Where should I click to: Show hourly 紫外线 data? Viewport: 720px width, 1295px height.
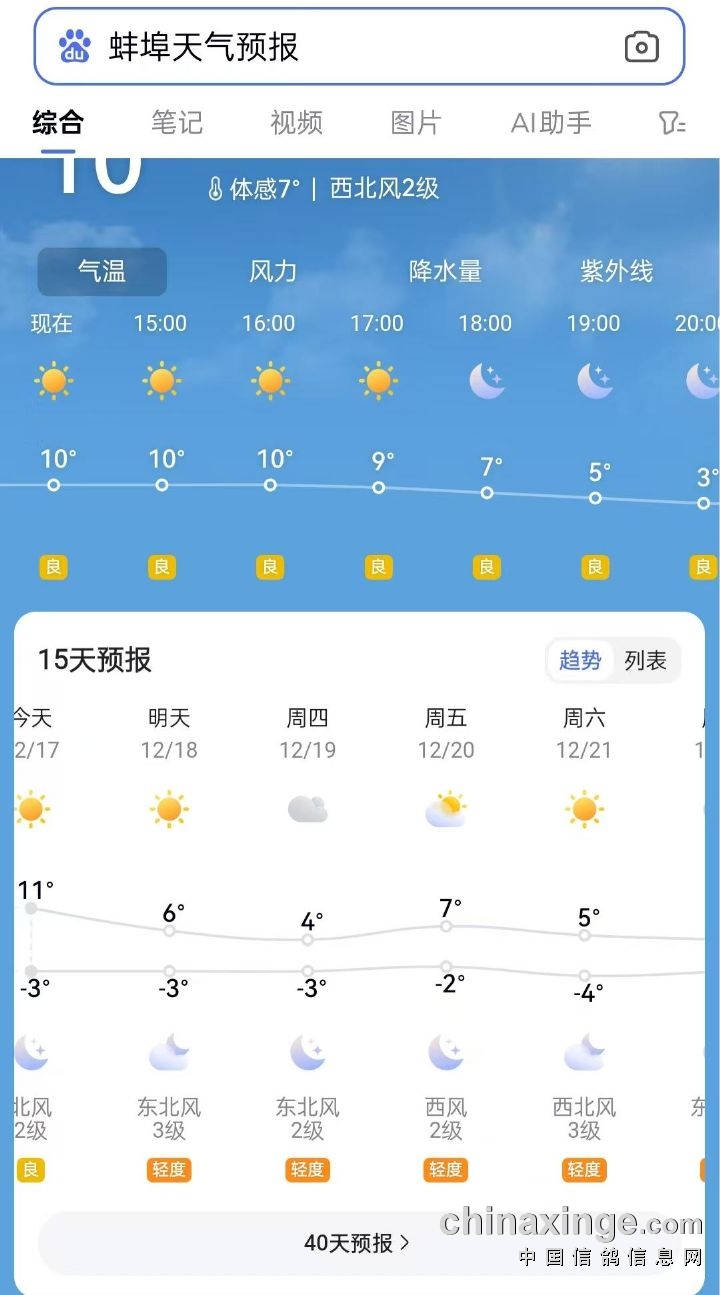click(x=616, y=271)
